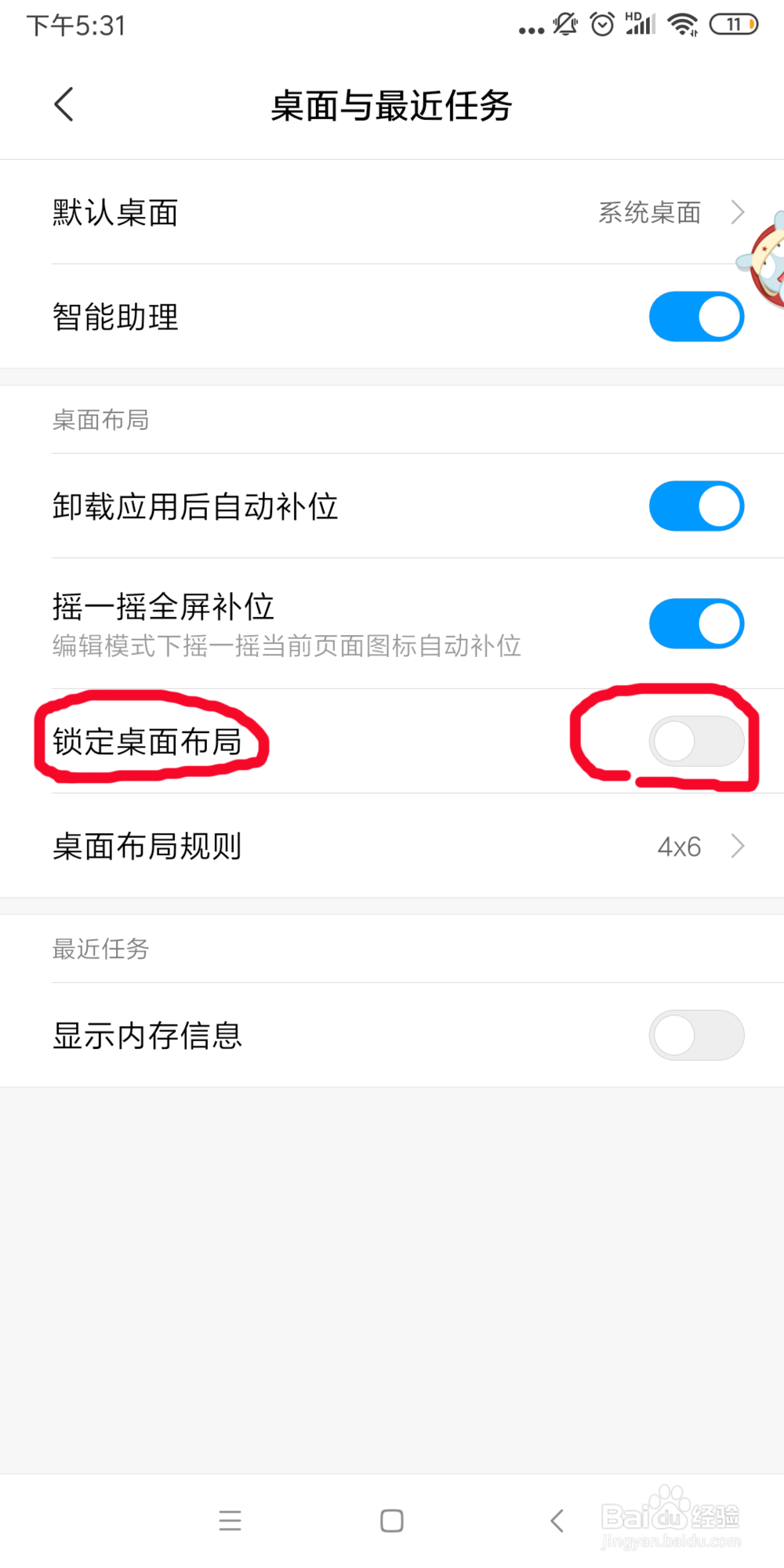This screenshot has height=1568, width=784.
Task: Select the 最近任务 section header
Action: coord(100,949)
